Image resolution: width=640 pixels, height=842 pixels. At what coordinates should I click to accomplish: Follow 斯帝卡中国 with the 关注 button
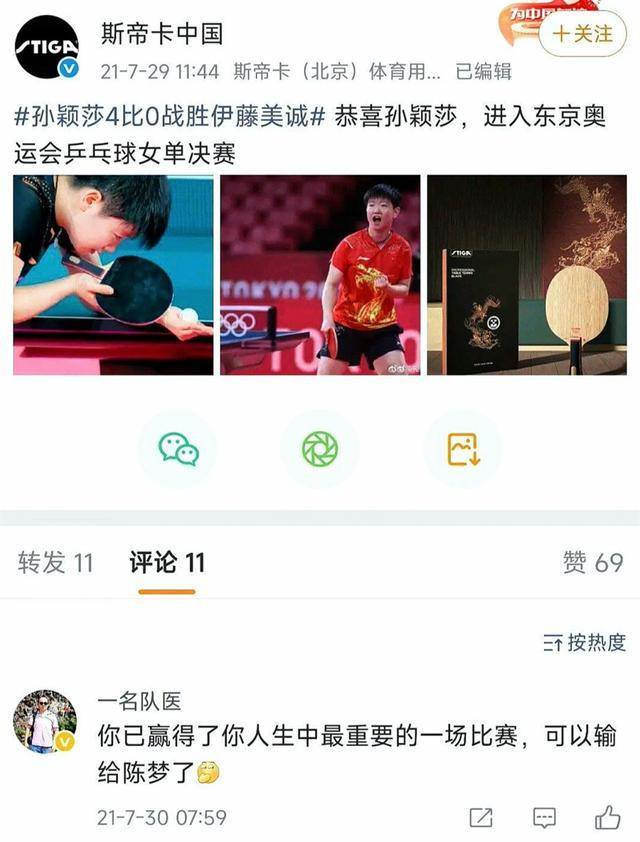583,34
